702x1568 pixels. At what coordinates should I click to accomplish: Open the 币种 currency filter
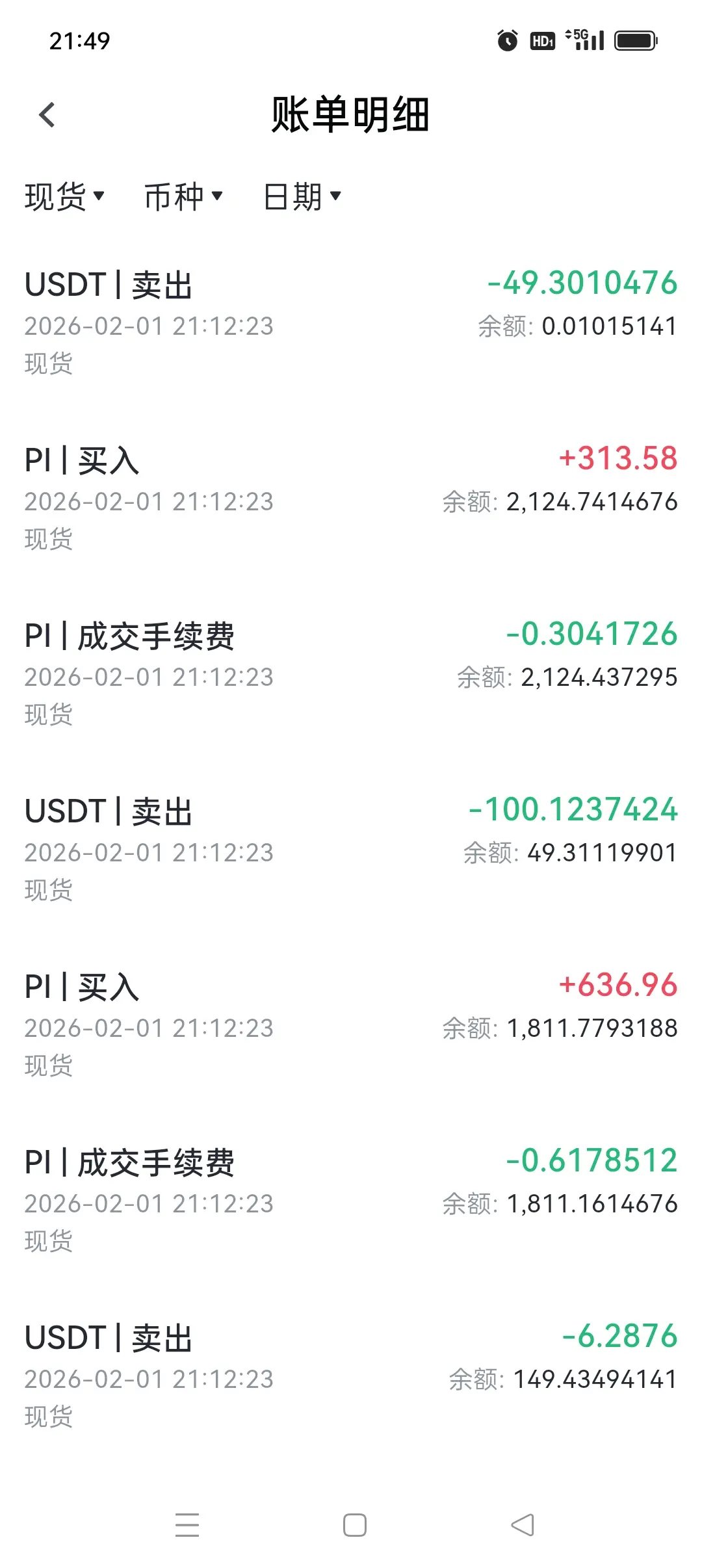[183, 196]
